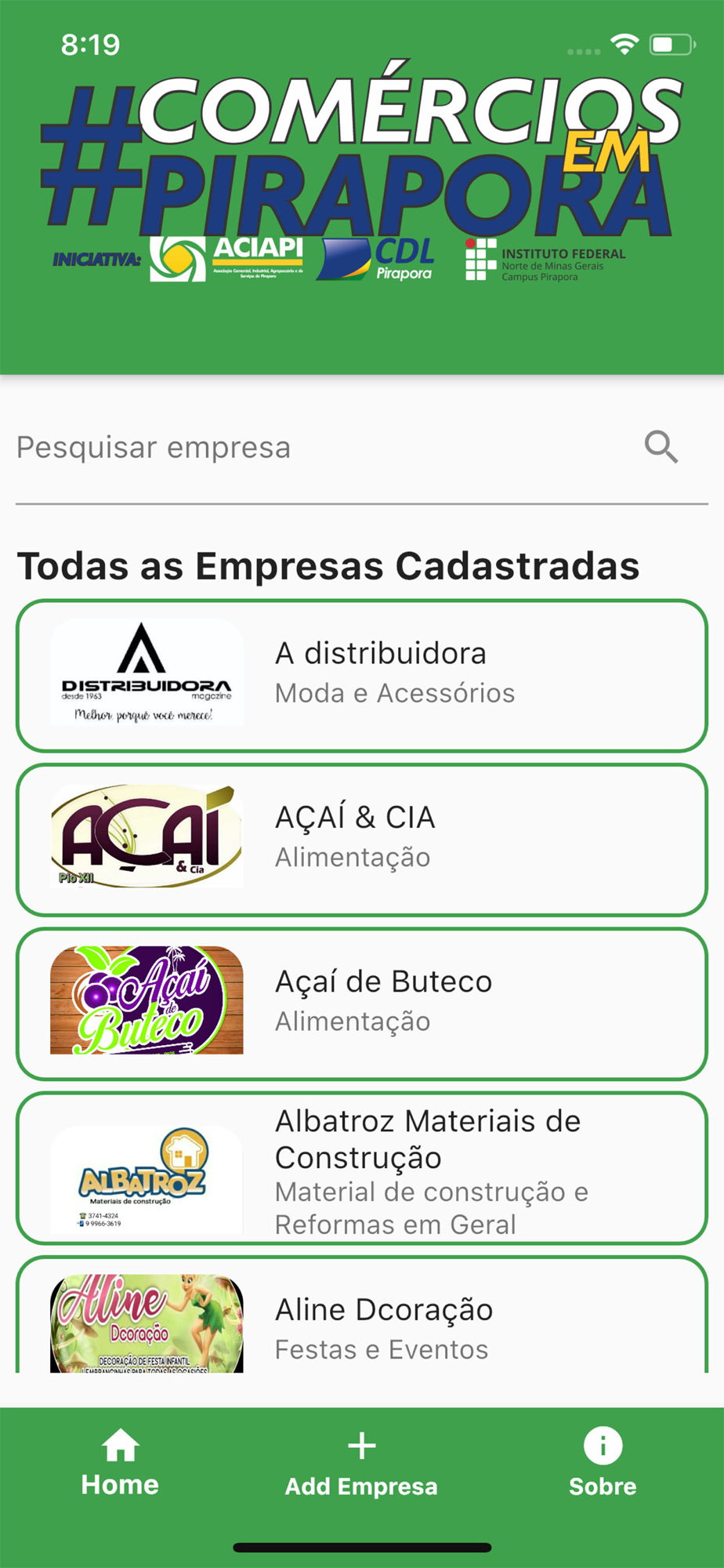Image resolution: width=724 pixels, height=1568 pixels.
Task: Open the AÇAÍ & CIA listing
Action: [362, 839]
